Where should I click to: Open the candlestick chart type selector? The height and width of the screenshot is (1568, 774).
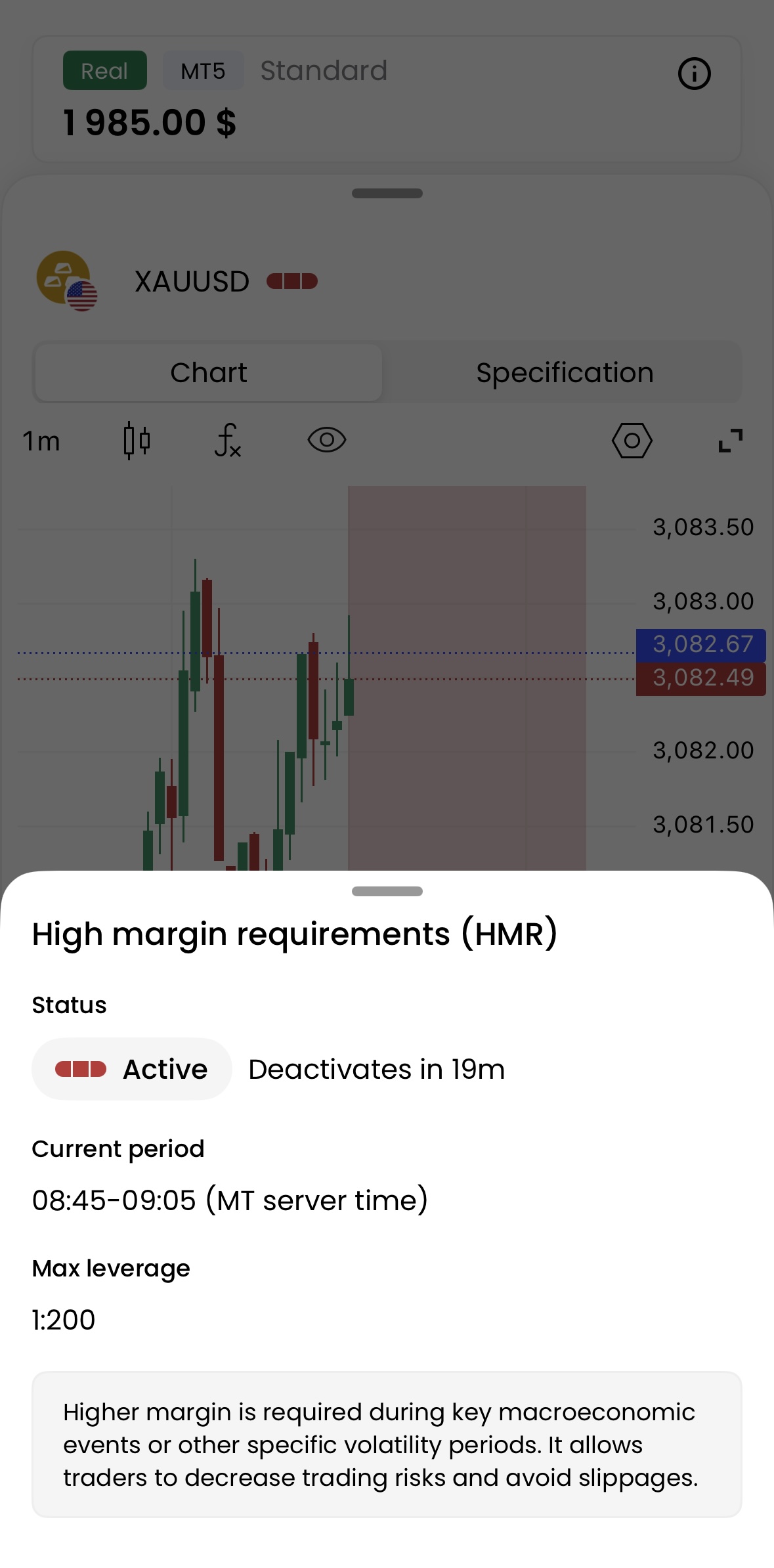[137, 440]
